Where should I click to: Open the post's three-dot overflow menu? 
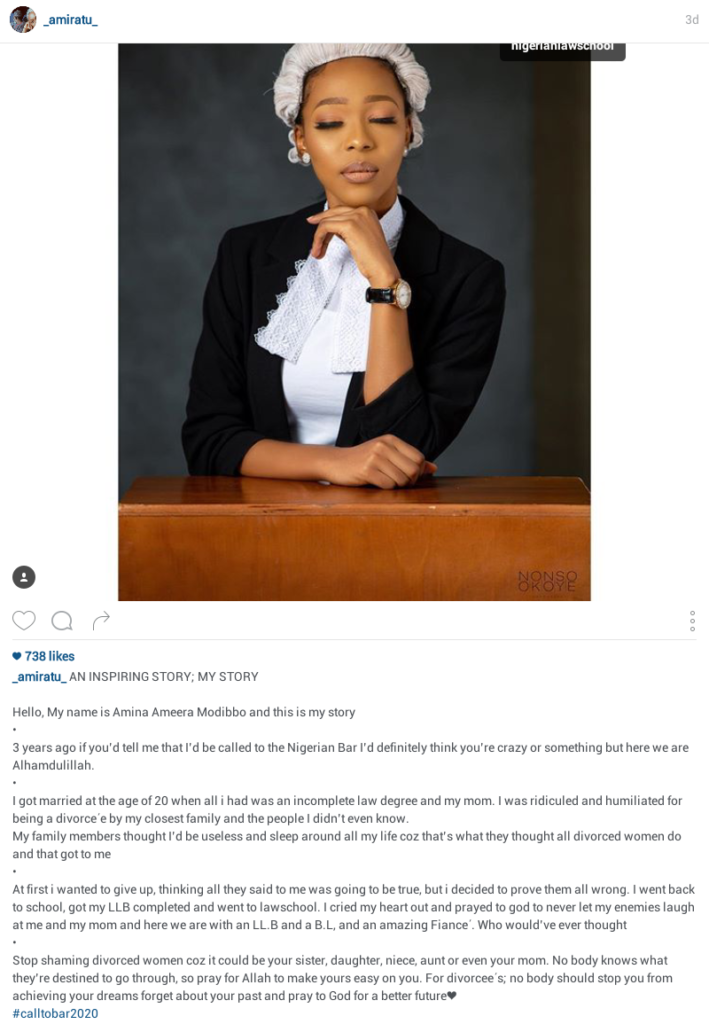click(692, 621)
